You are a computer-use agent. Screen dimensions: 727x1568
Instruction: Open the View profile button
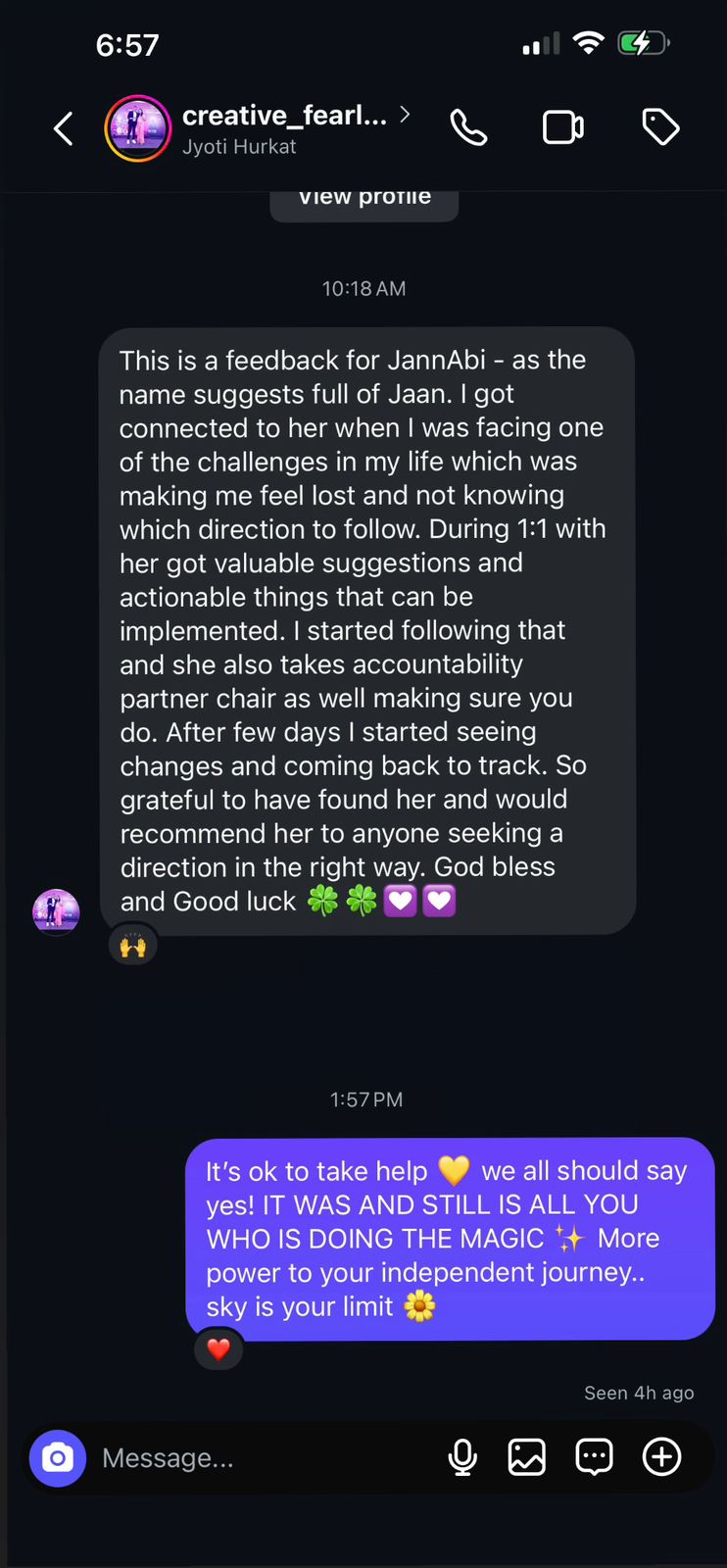point(364,199)
